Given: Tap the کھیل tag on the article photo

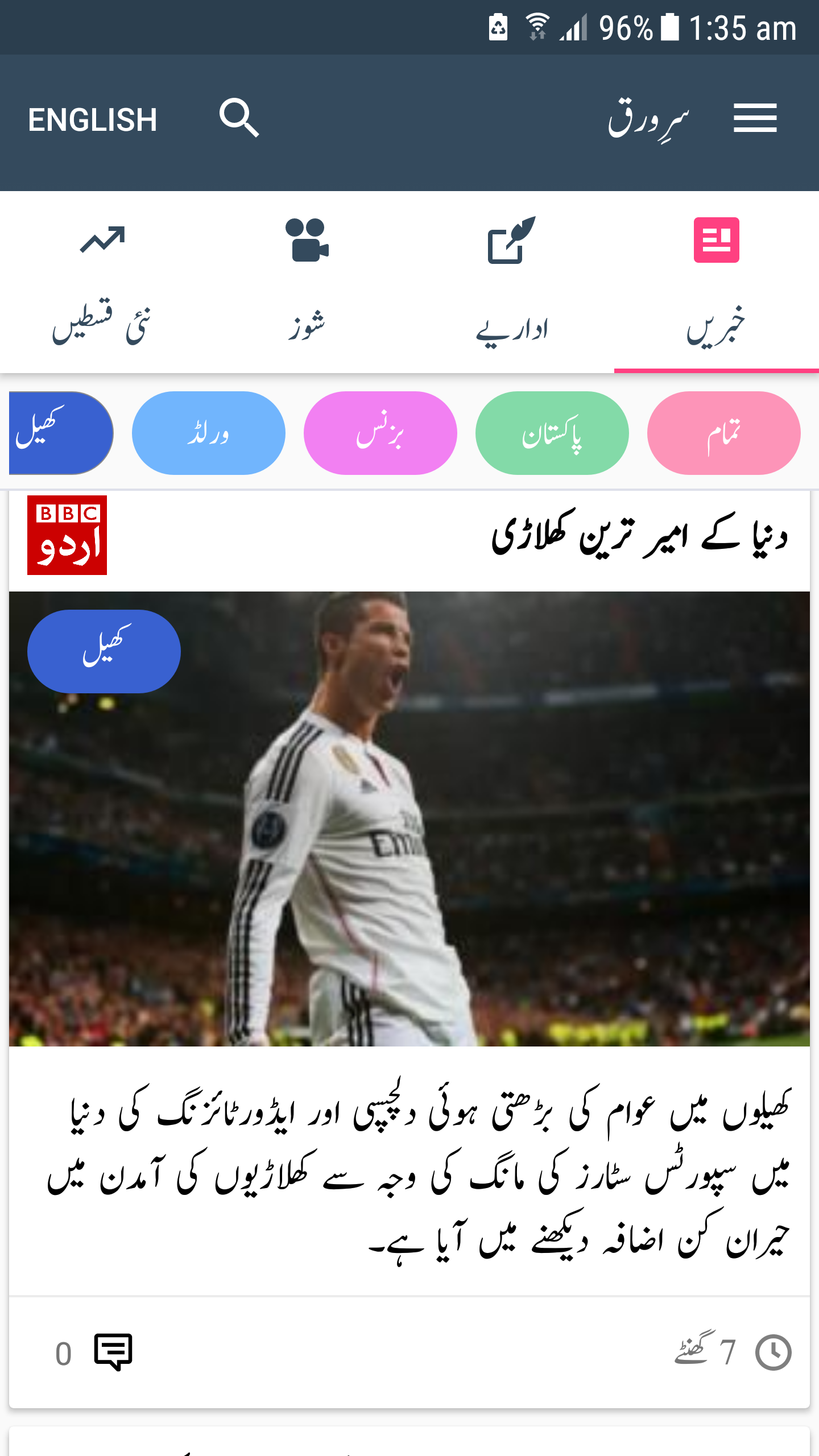Looking at the screenshot, I should [x=104, y=652].
